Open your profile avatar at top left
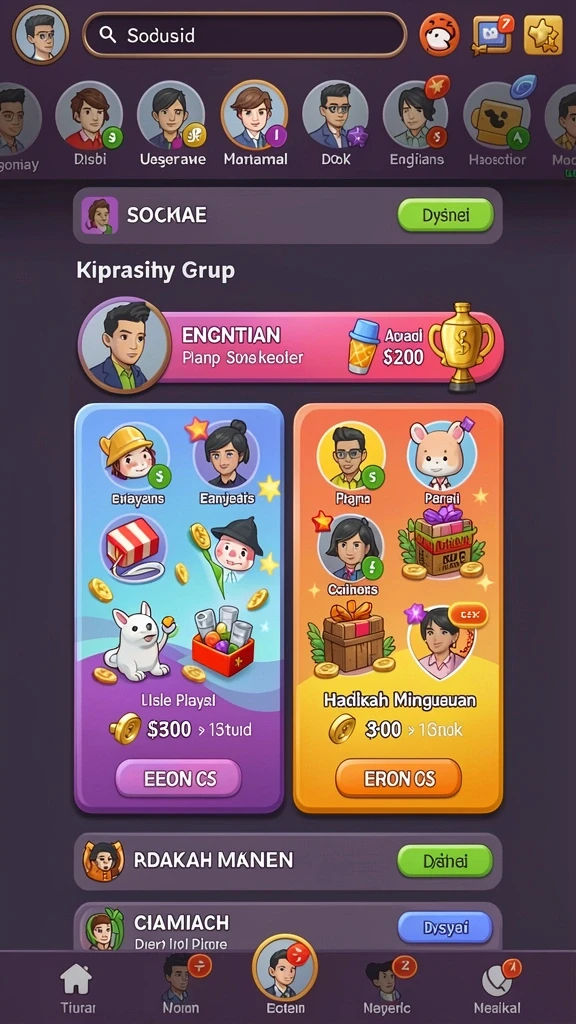Screen dimensions: 576x1024 (40, 35)
